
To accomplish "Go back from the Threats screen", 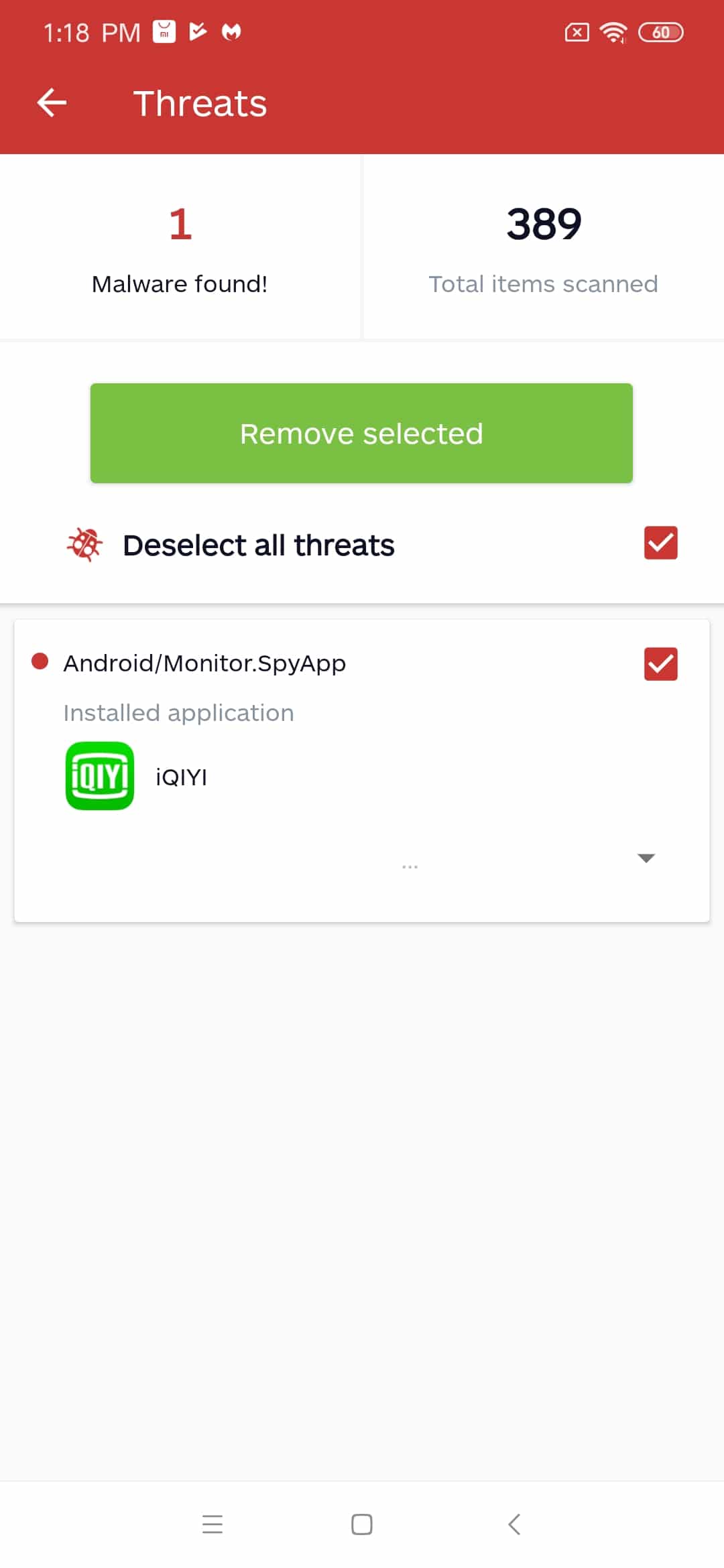I will point(52,103).
